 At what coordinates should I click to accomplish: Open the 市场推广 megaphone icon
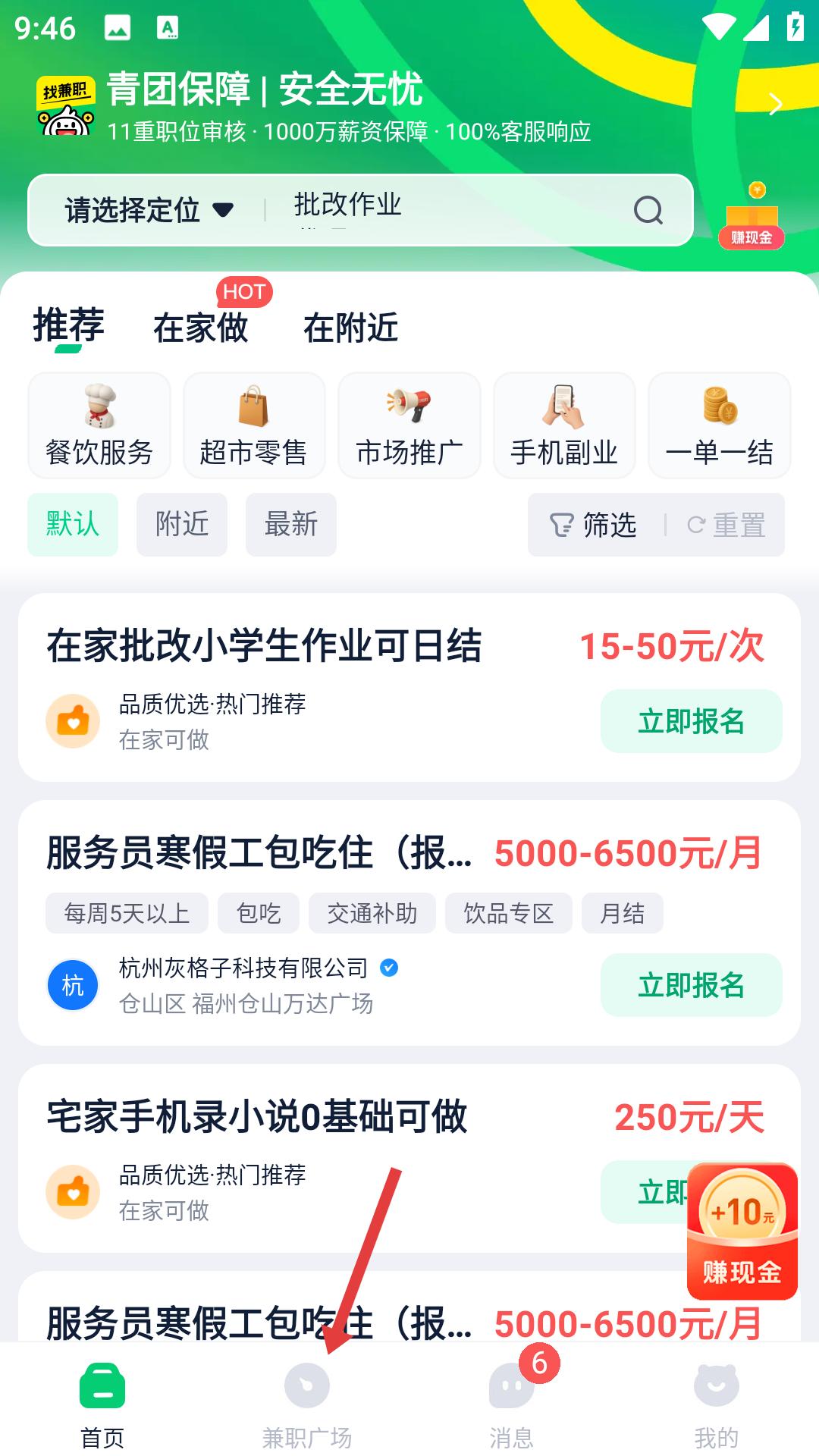pos(409,425)
